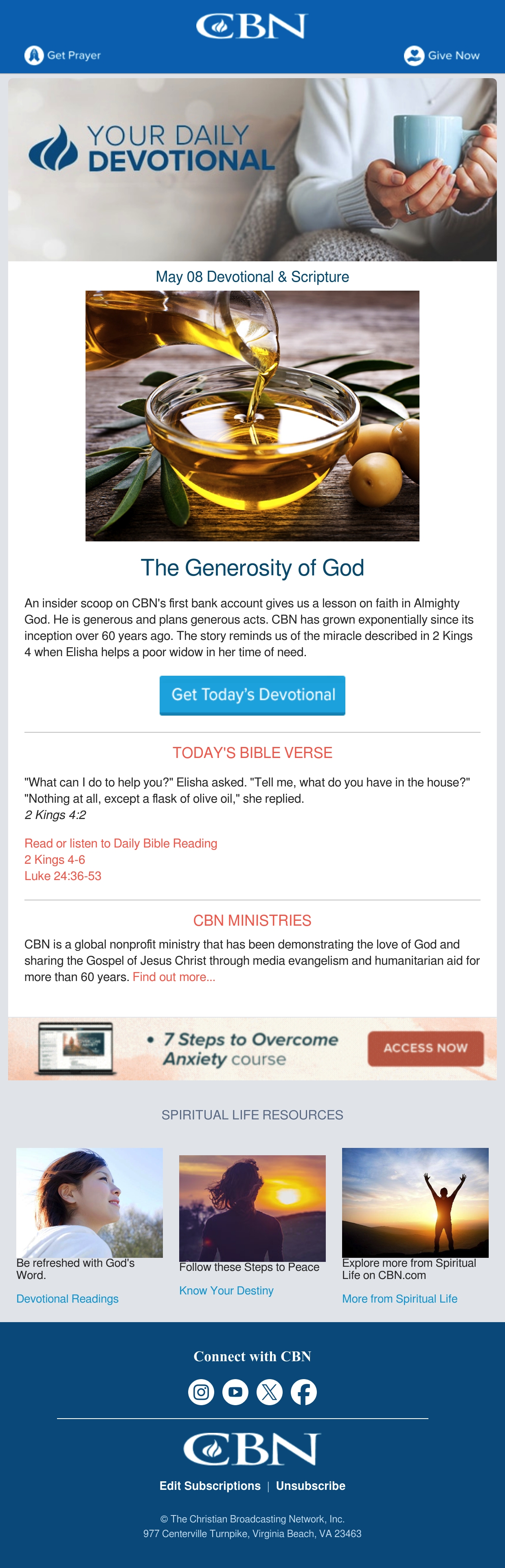Viewport: 505px width, 1568px height.
Task: Open the Give Now link
Action: (x=441, y=55)
